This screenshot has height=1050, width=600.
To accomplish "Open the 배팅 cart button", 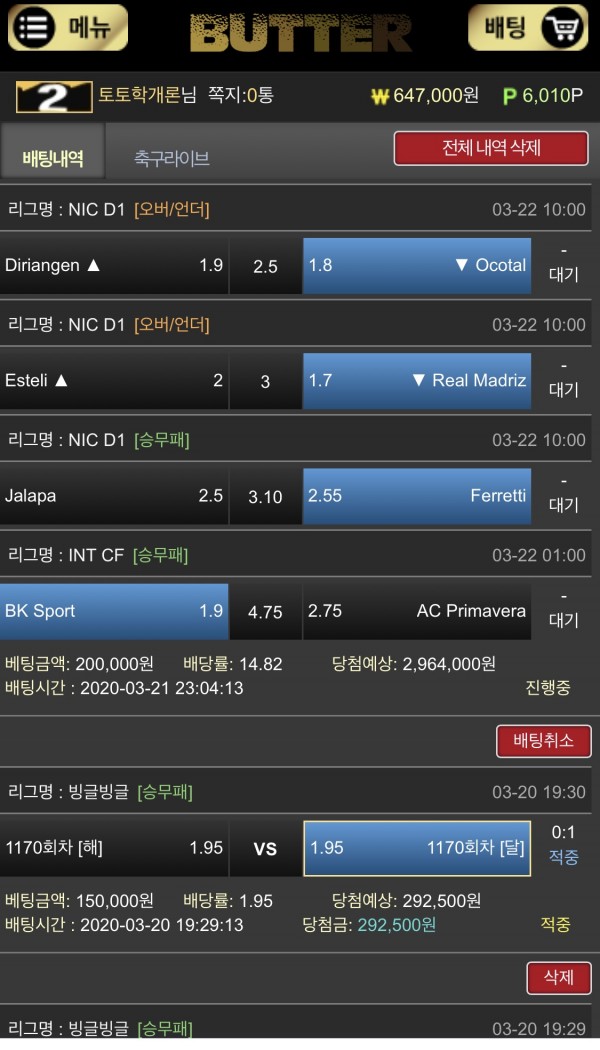I will coord(528,28).
